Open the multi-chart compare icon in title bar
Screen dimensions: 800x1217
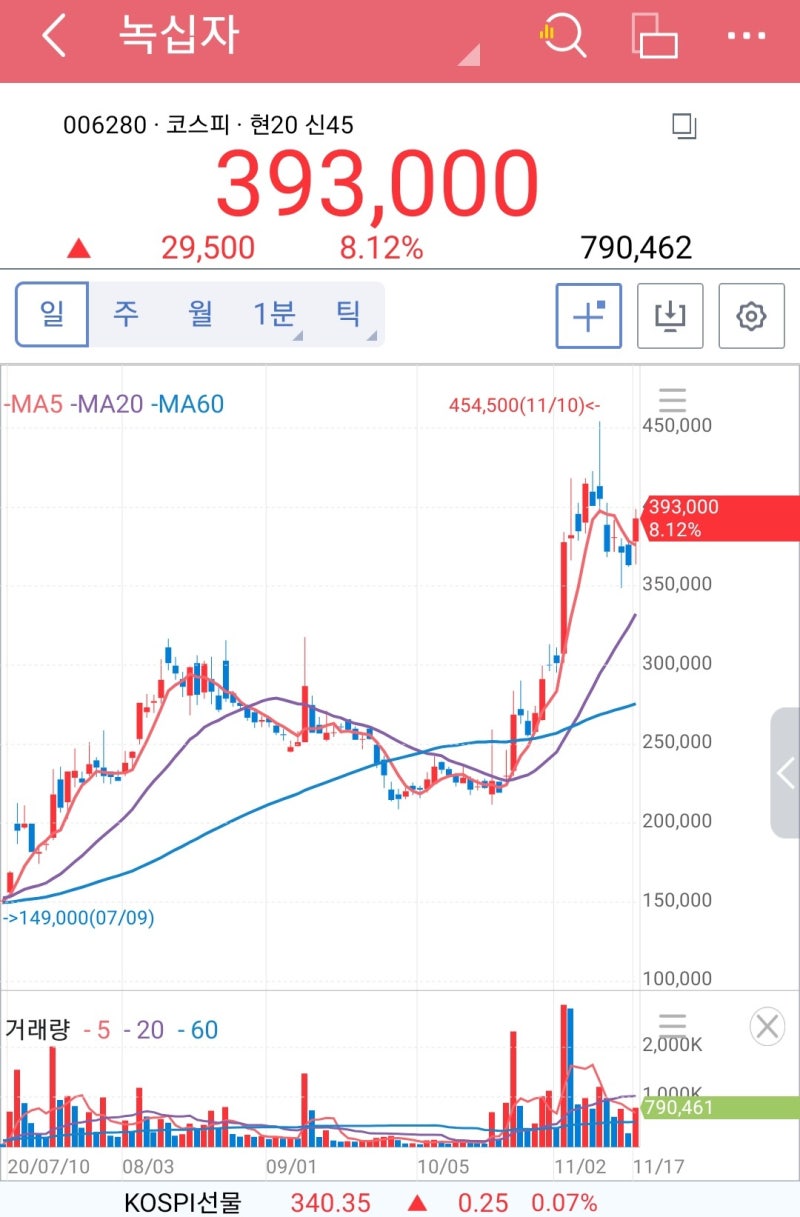click(x=656, y=35)
